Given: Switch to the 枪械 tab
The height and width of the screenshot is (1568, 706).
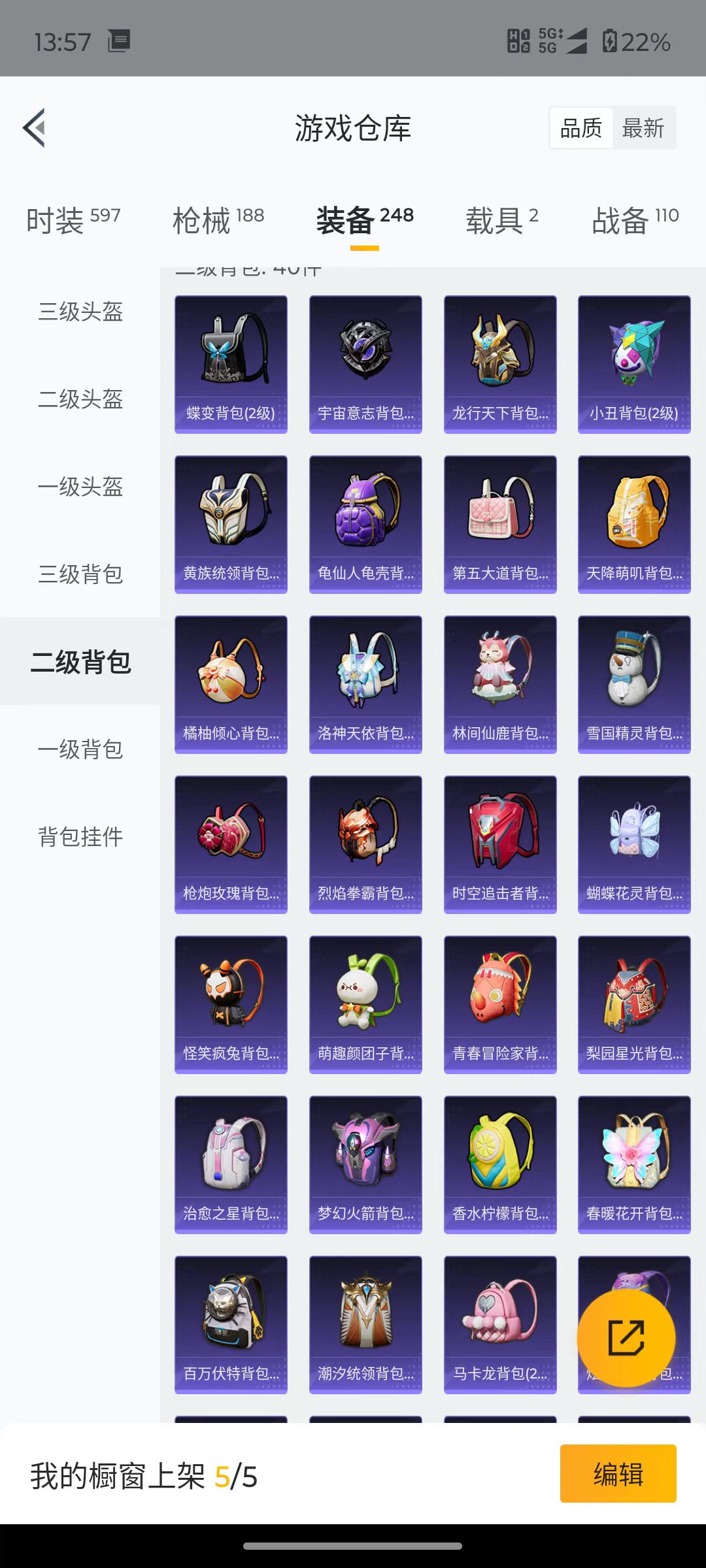Looking at the screenshot, I should tap(218, 220).
